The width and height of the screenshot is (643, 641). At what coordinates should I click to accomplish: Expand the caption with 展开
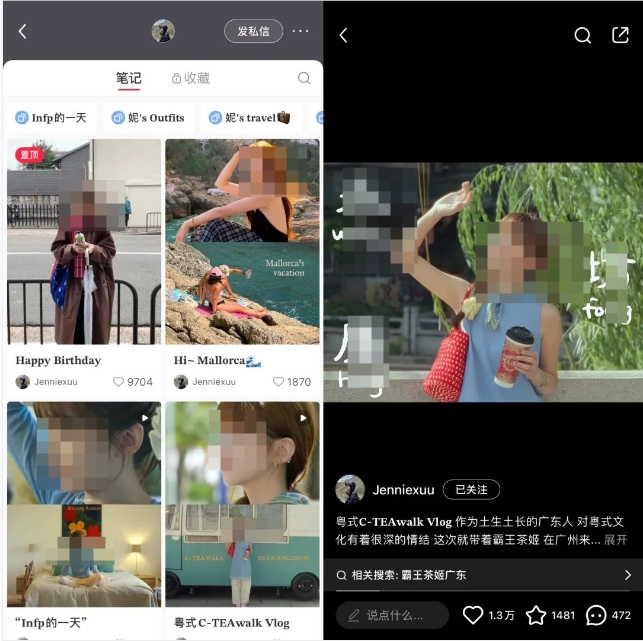[x=616, y=540]
